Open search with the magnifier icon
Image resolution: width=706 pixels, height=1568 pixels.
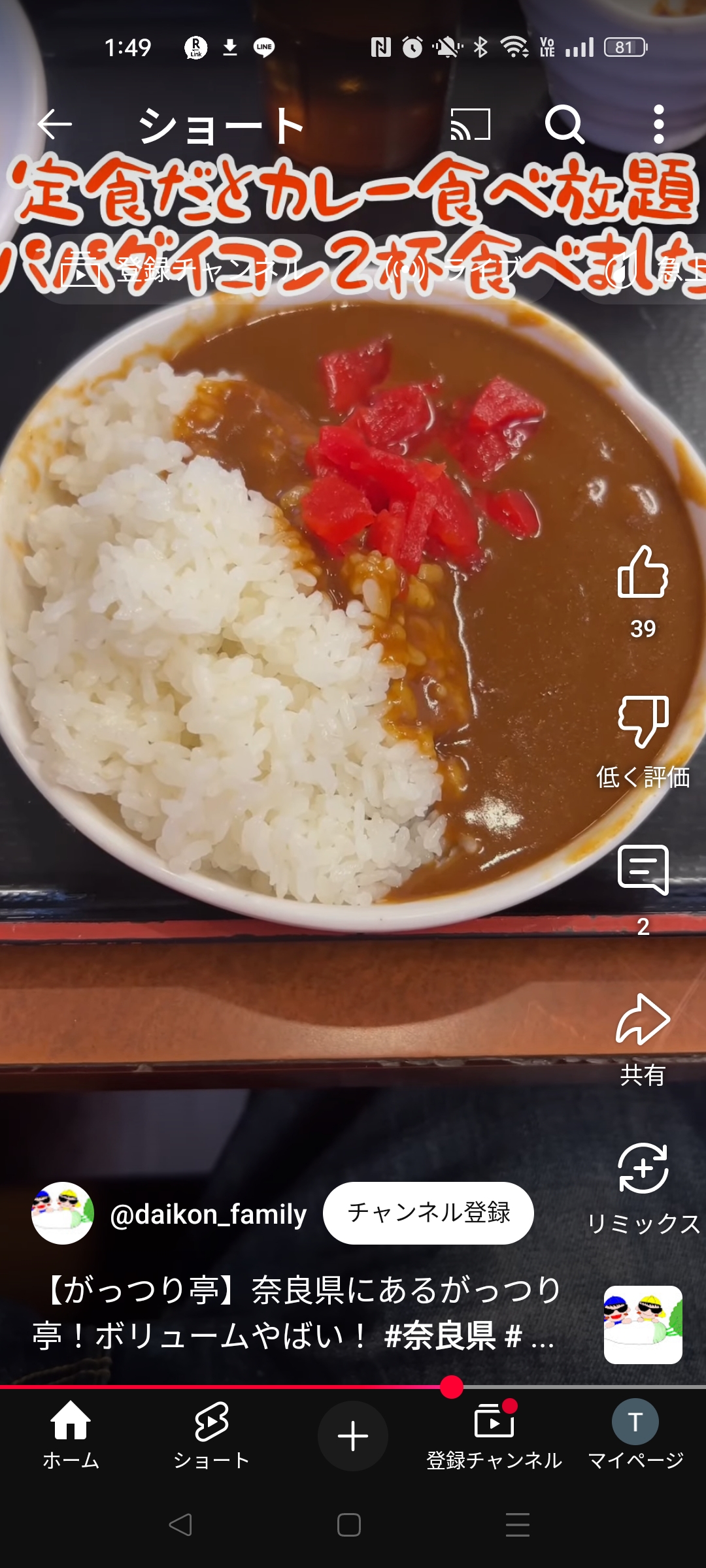(x=564, y=124)
